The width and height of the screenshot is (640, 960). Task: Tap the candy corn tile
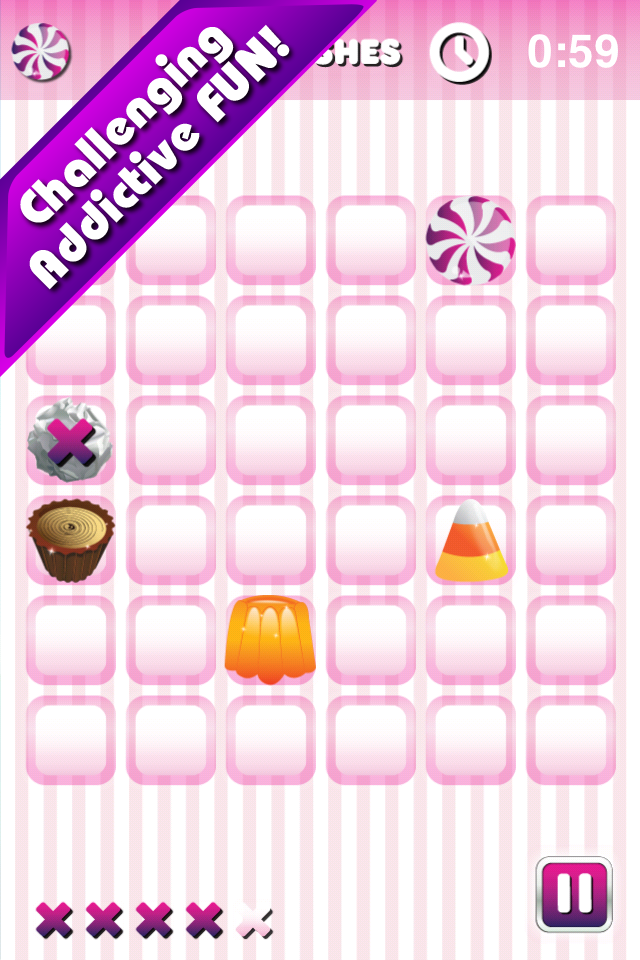click(471, 541)
